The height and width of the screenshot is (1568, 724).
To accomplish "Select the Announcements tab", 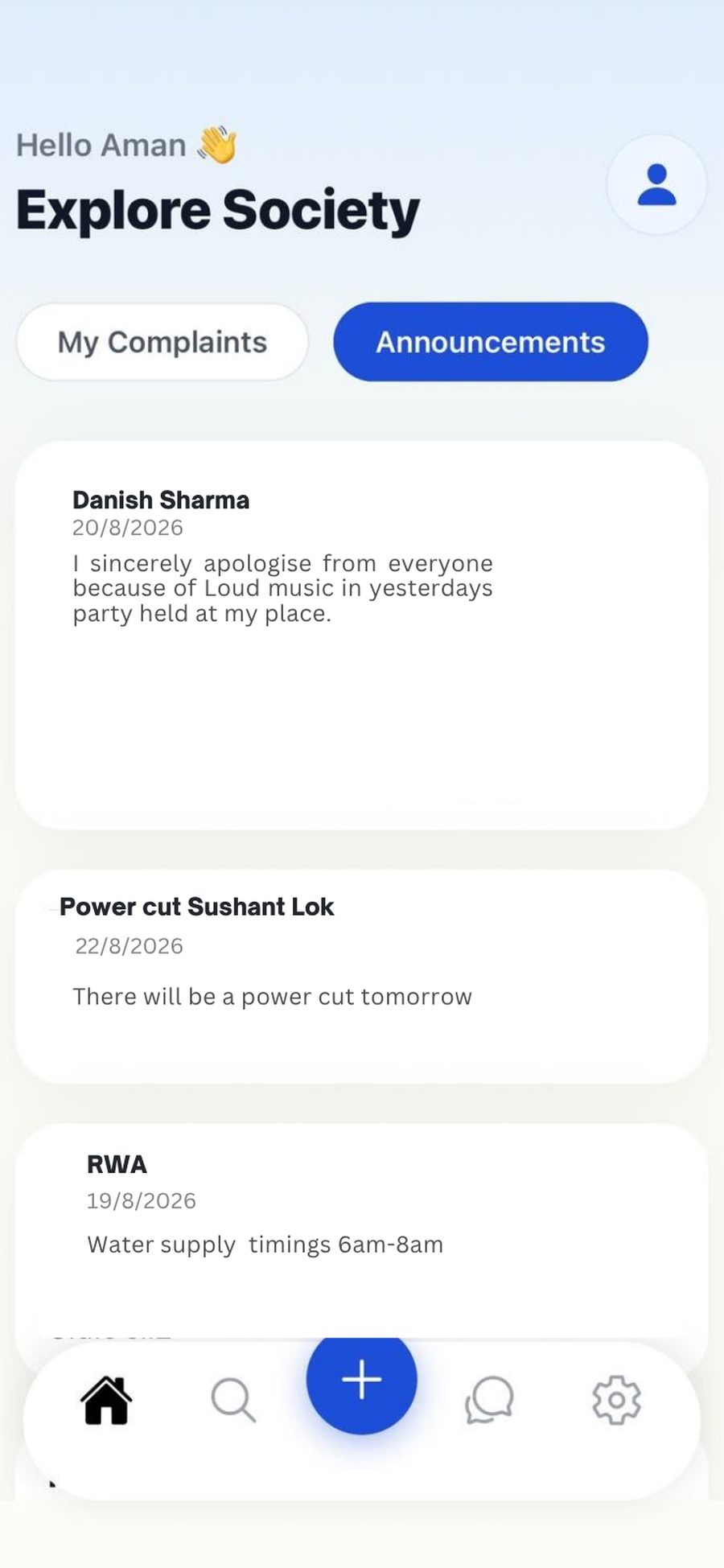I will click(491, 342).
